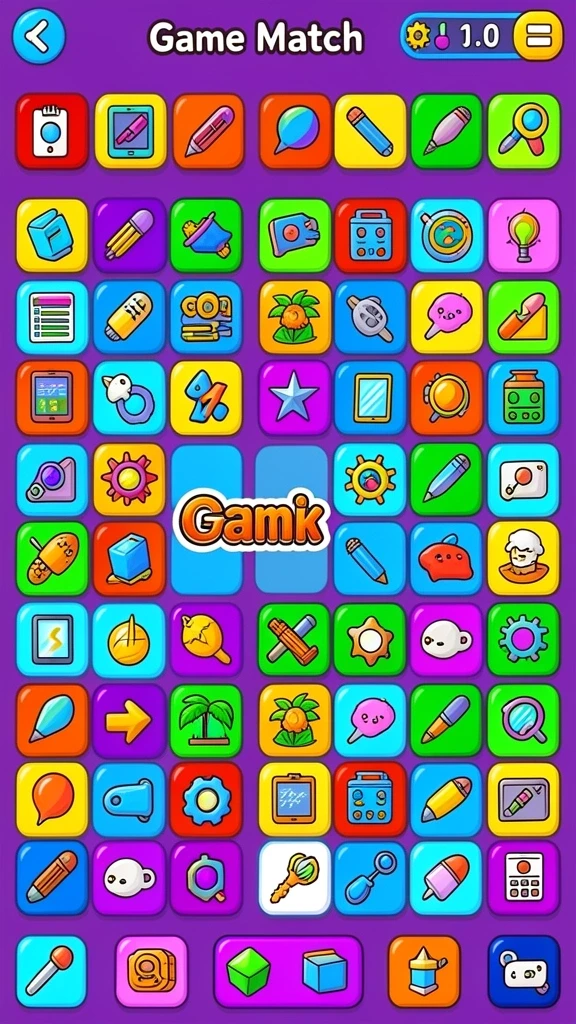The image size is (576, 1024).
Task: Select the calculator tile on purple
Action: click(x=524, y=878)
